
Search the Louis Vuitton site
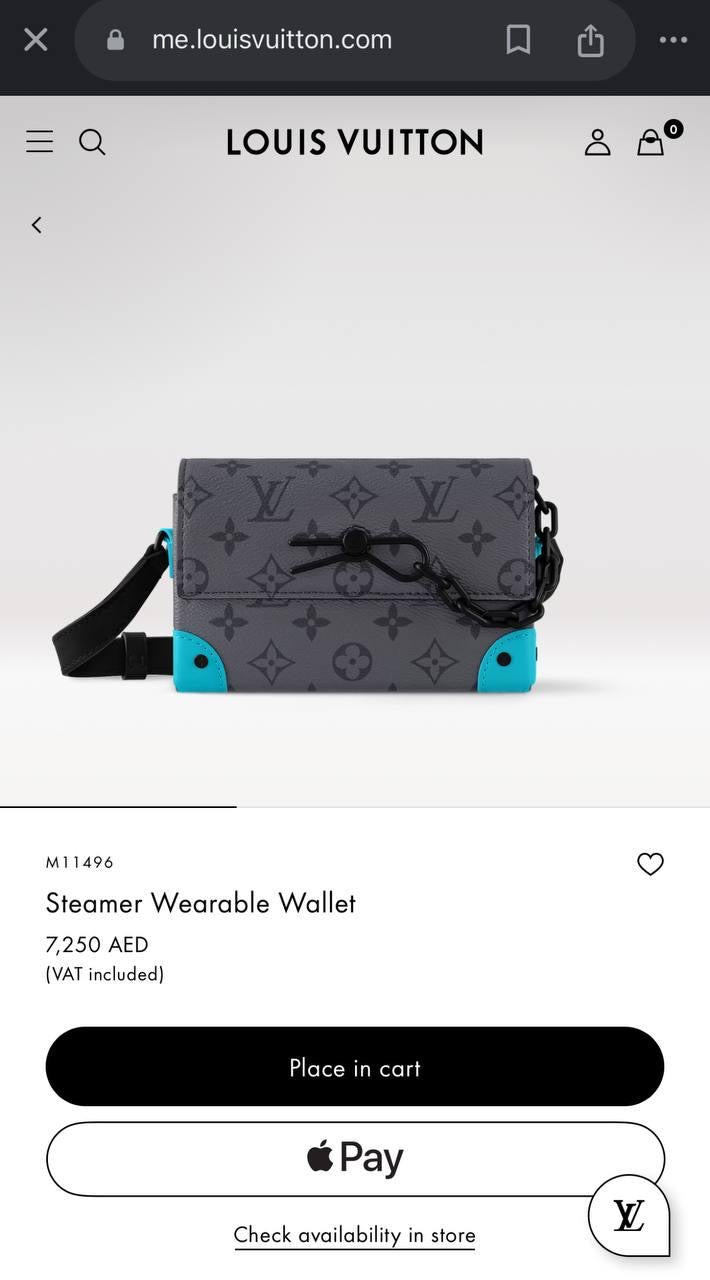click(92, 142)
